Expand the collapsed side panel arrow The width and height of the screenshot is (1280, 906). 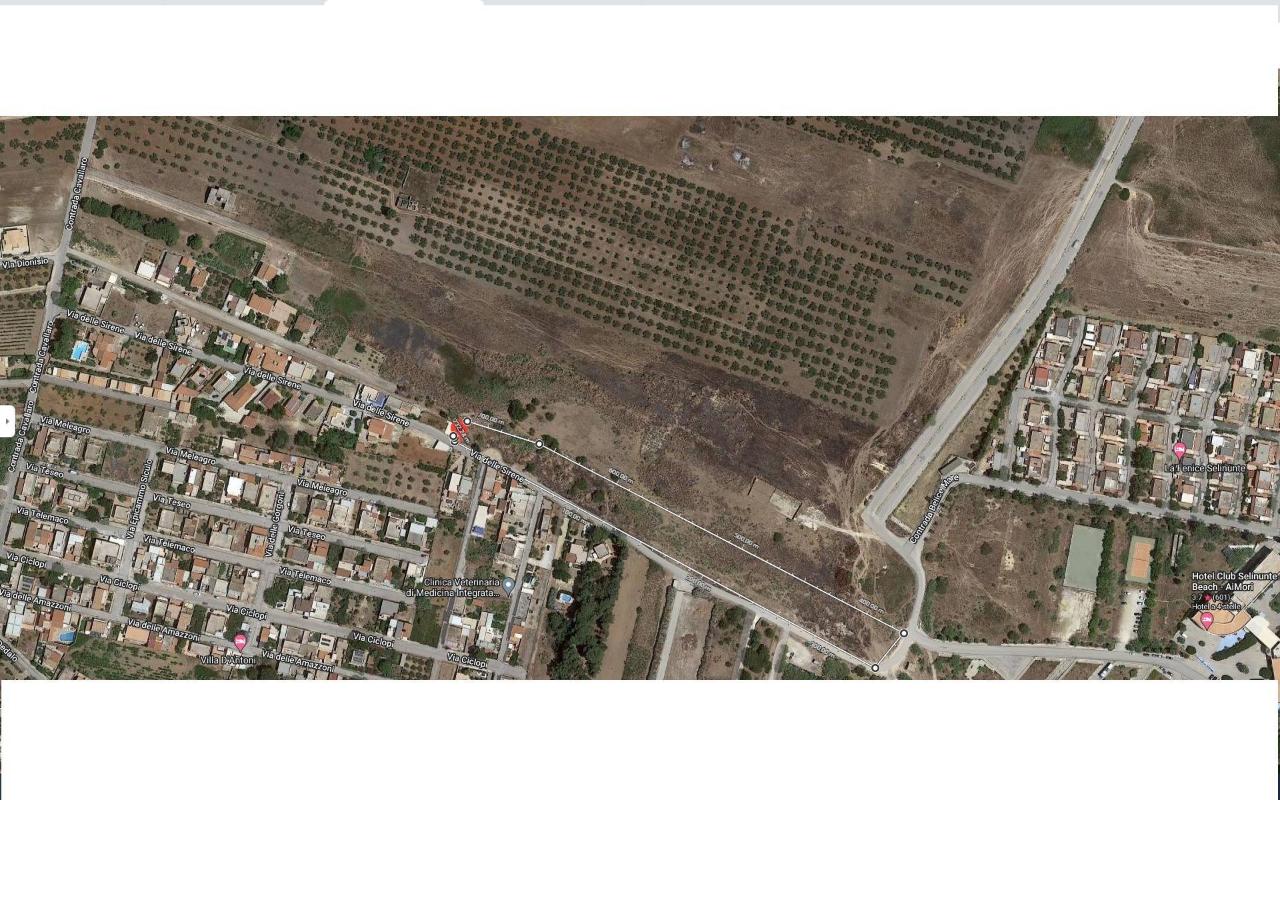coord(6,421)
